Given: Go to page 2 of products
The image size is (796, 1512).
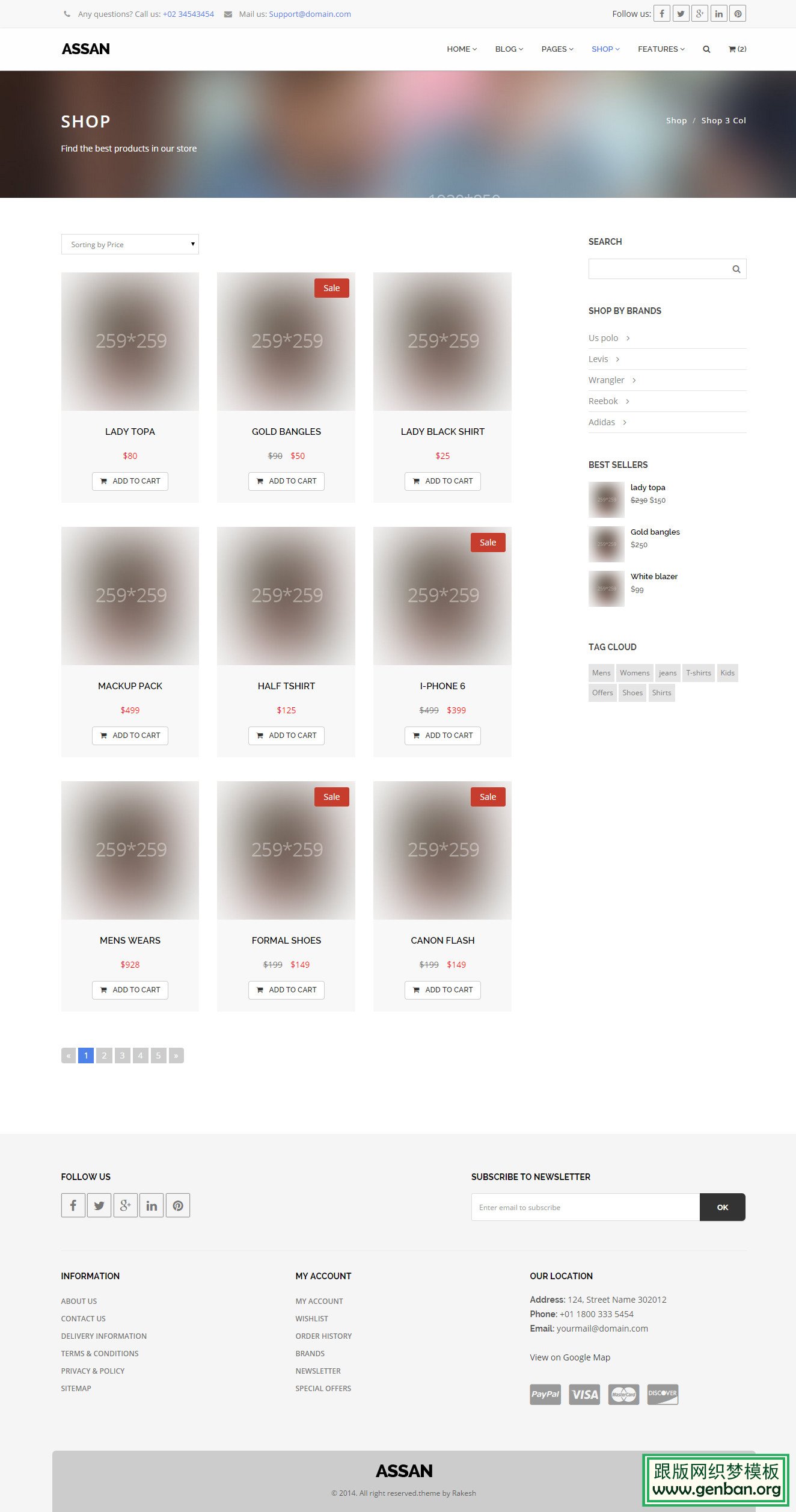Looking at the screenshot, I should tap(104, 1056).
